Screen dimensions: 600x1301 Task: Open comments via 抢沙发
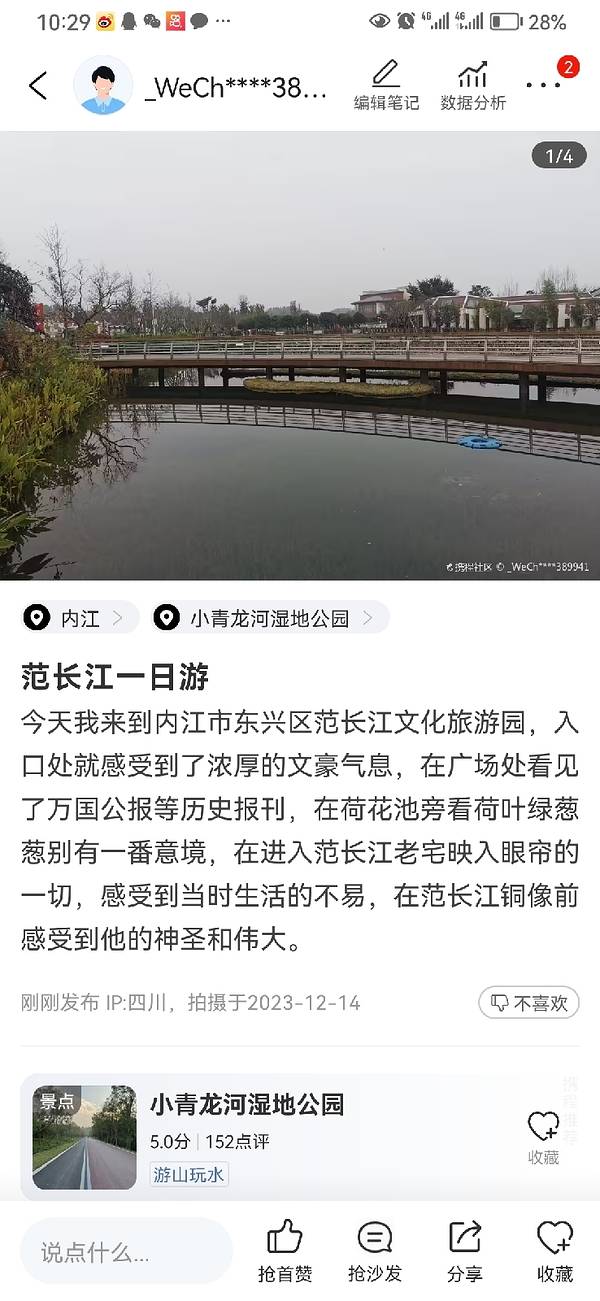[375, 1250]
